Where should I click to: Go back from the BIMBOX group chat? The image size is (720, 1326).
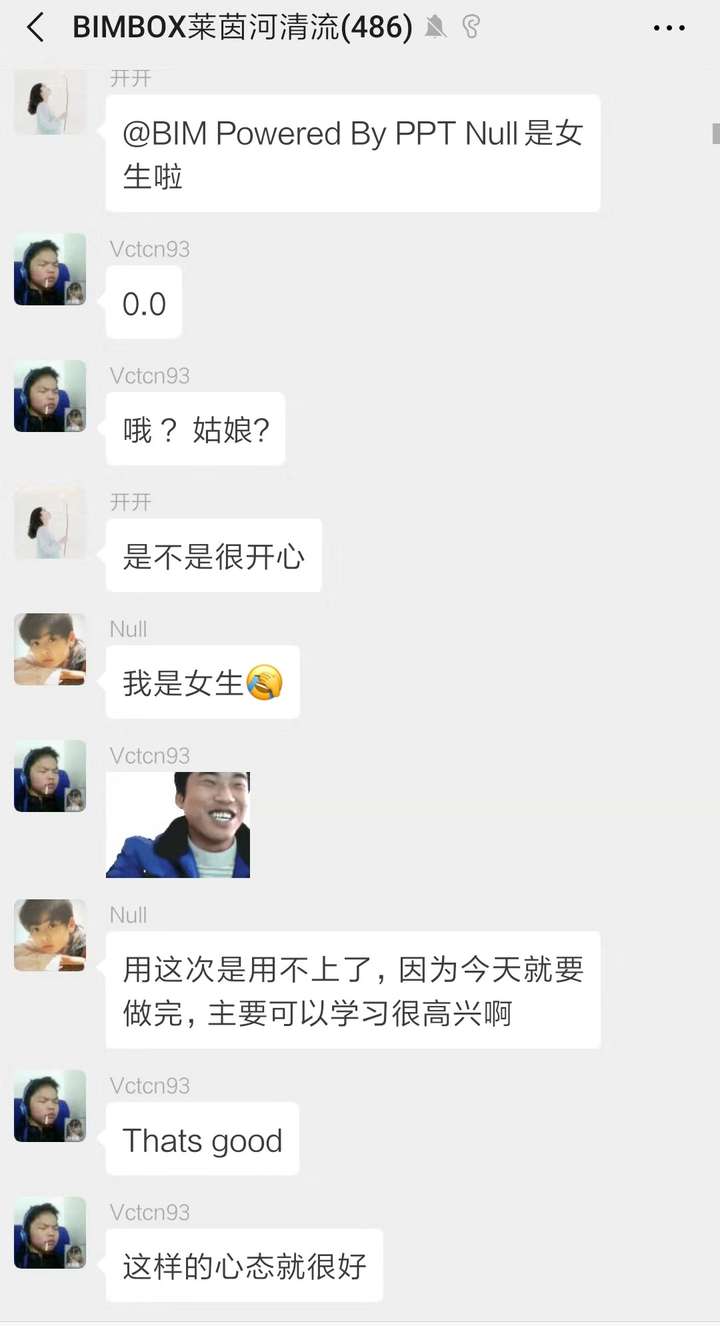[x=36, y=28]
